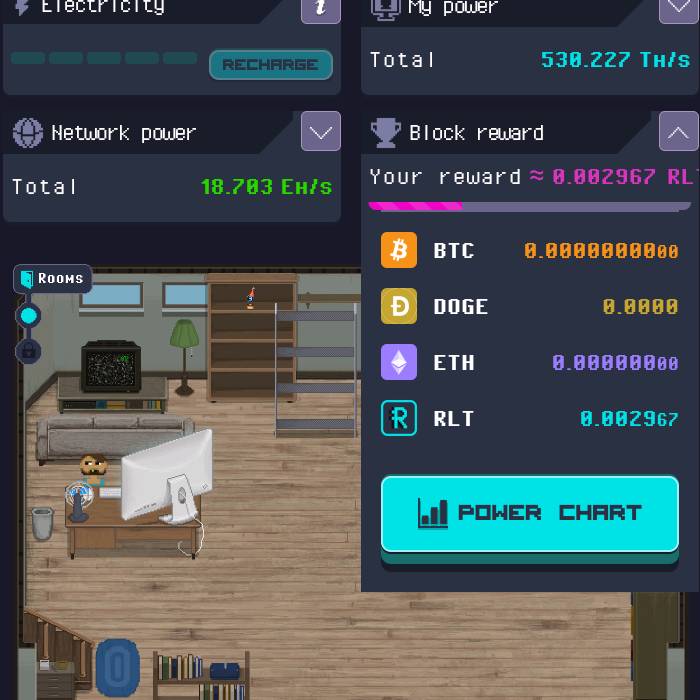
Task: Tap the locked room icon
Action: [x=29, y=351]
